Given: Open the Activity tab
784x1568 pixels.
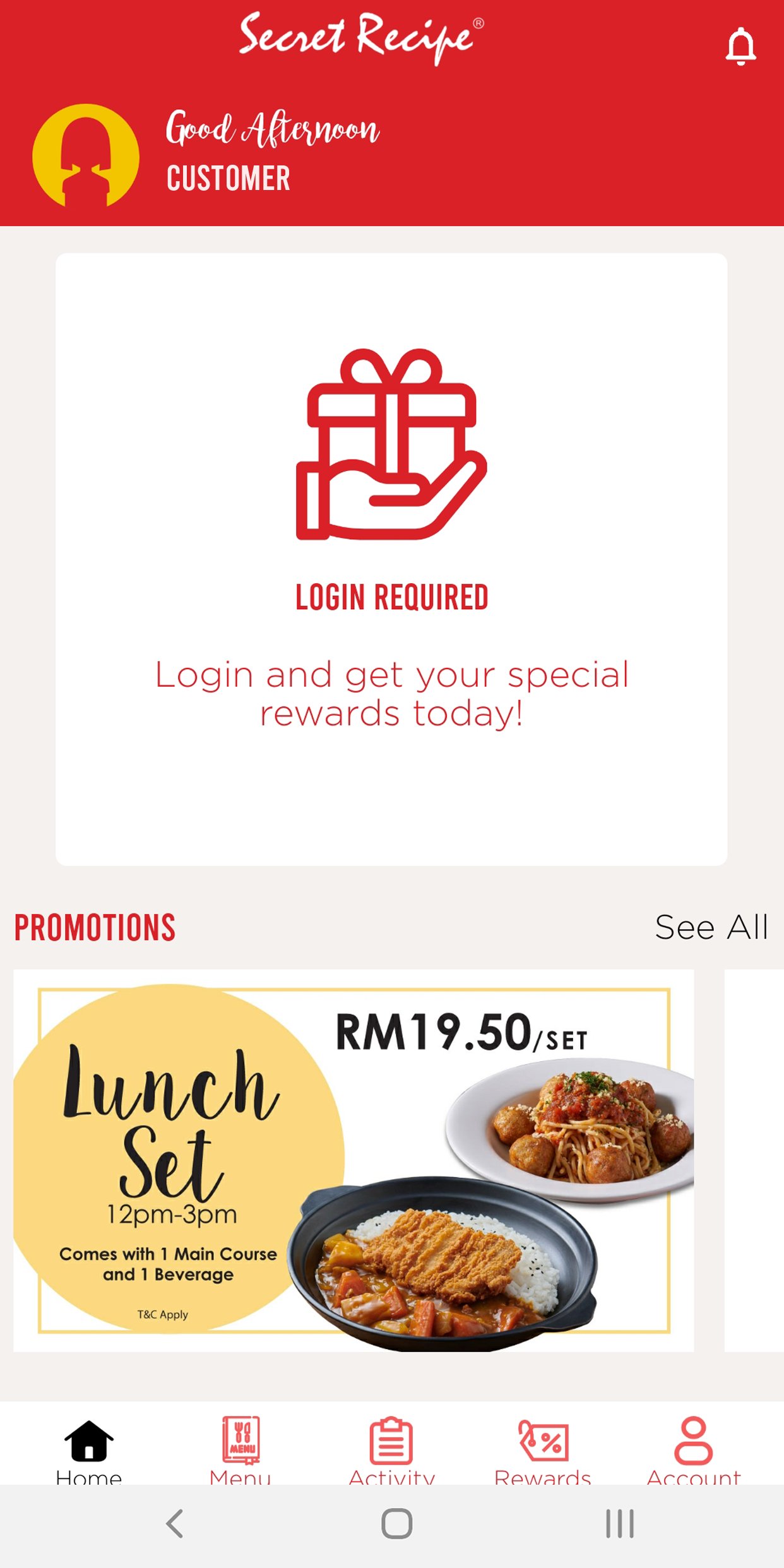Looking at the screenshot, I should click(x=391, y=1449).
